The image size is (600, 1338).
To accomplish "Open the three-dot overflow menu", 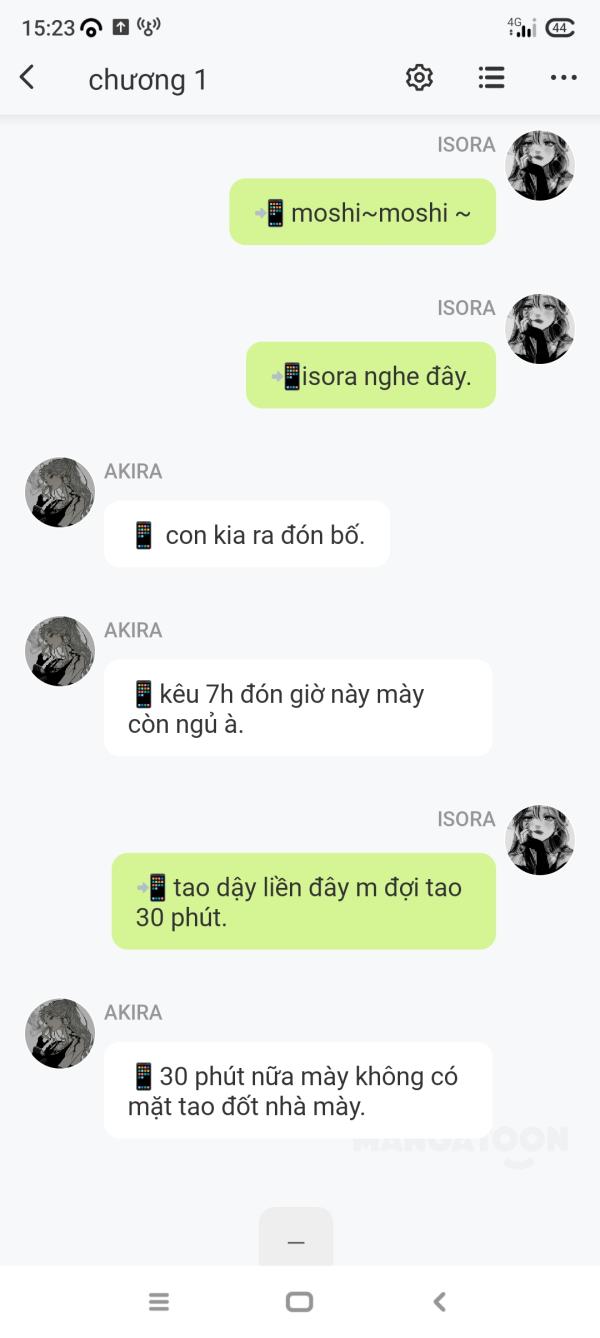I will pyautogui.click(x=564, y=78).
